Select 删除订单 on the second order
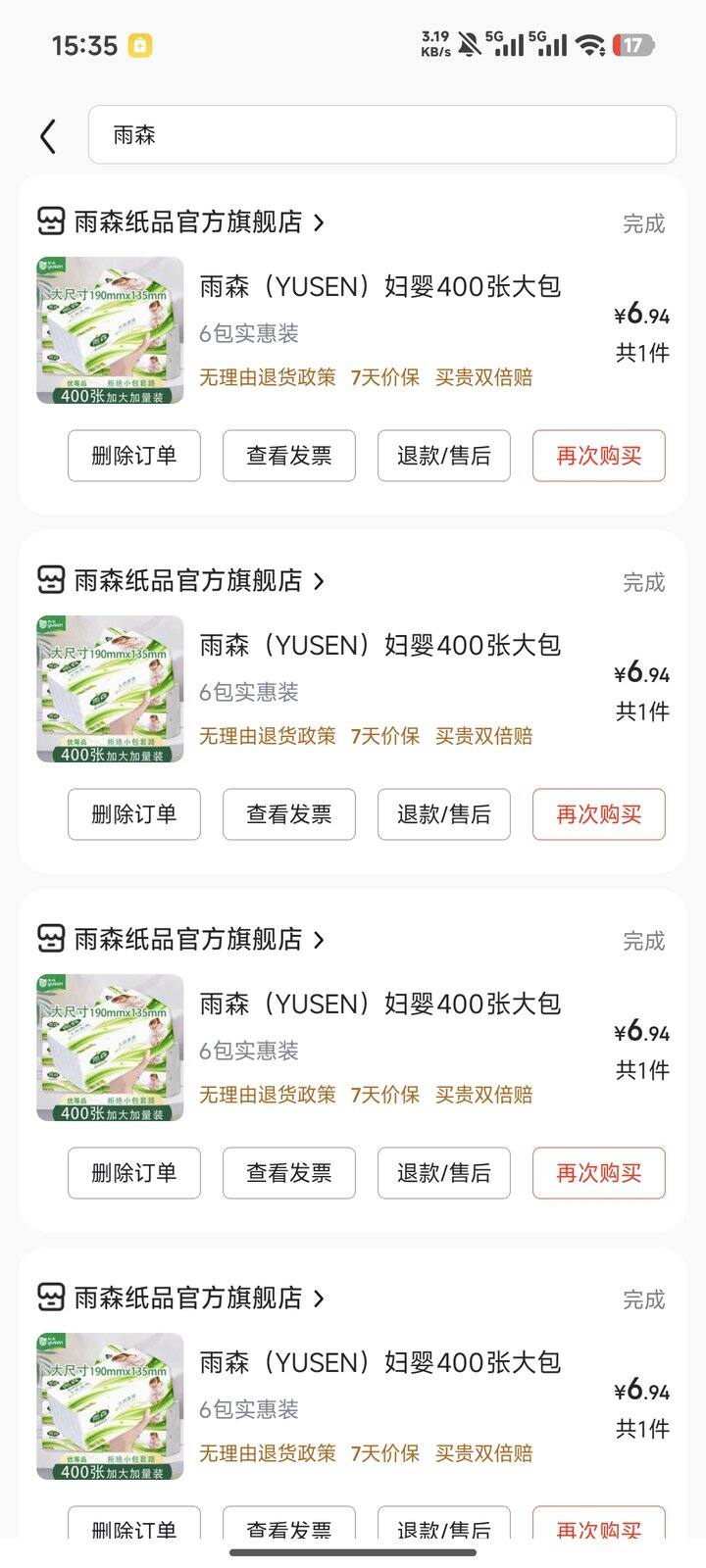Viewport: 706px width, 1568px height. pos(134,814)
